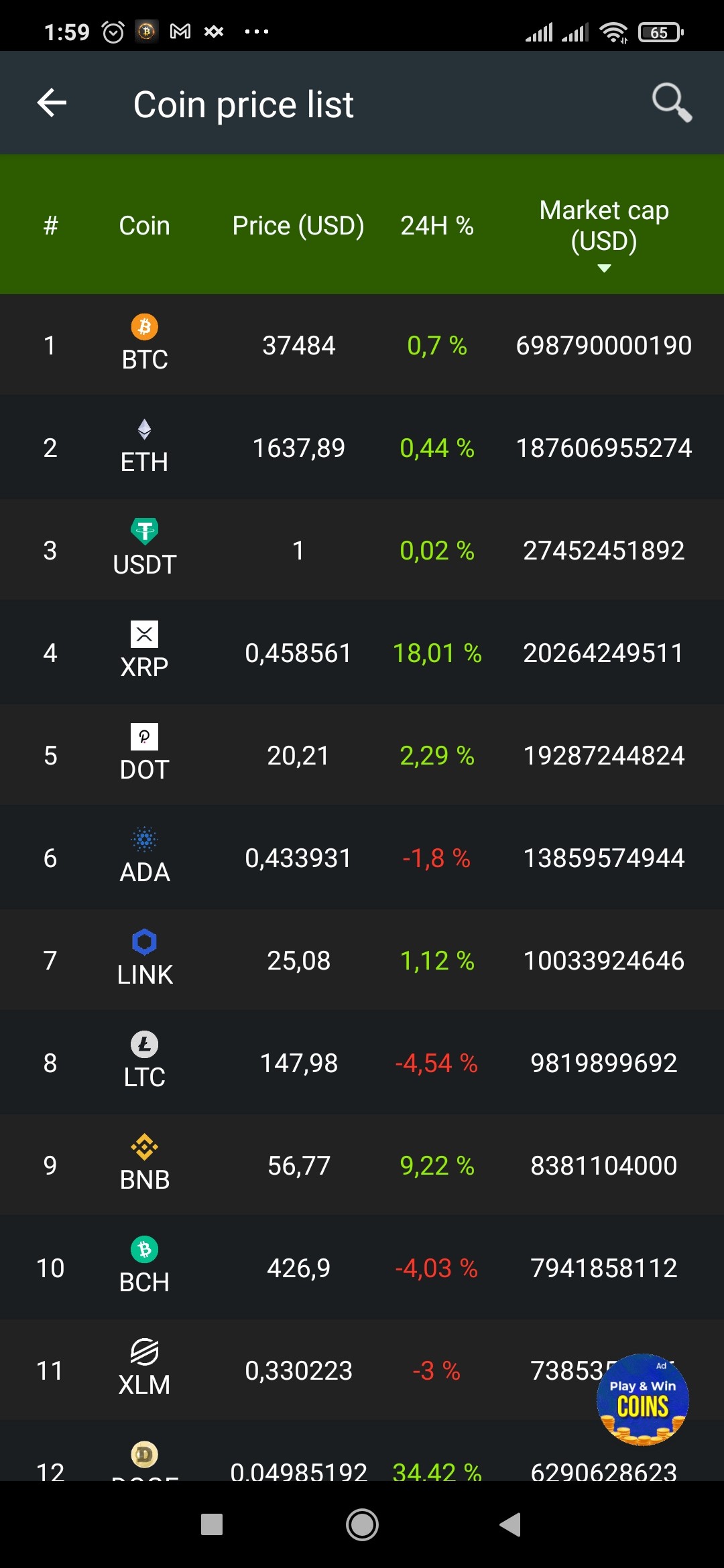Open the coin search magnifier
The width and height of the screenshot is (724, 1568).
672,103
